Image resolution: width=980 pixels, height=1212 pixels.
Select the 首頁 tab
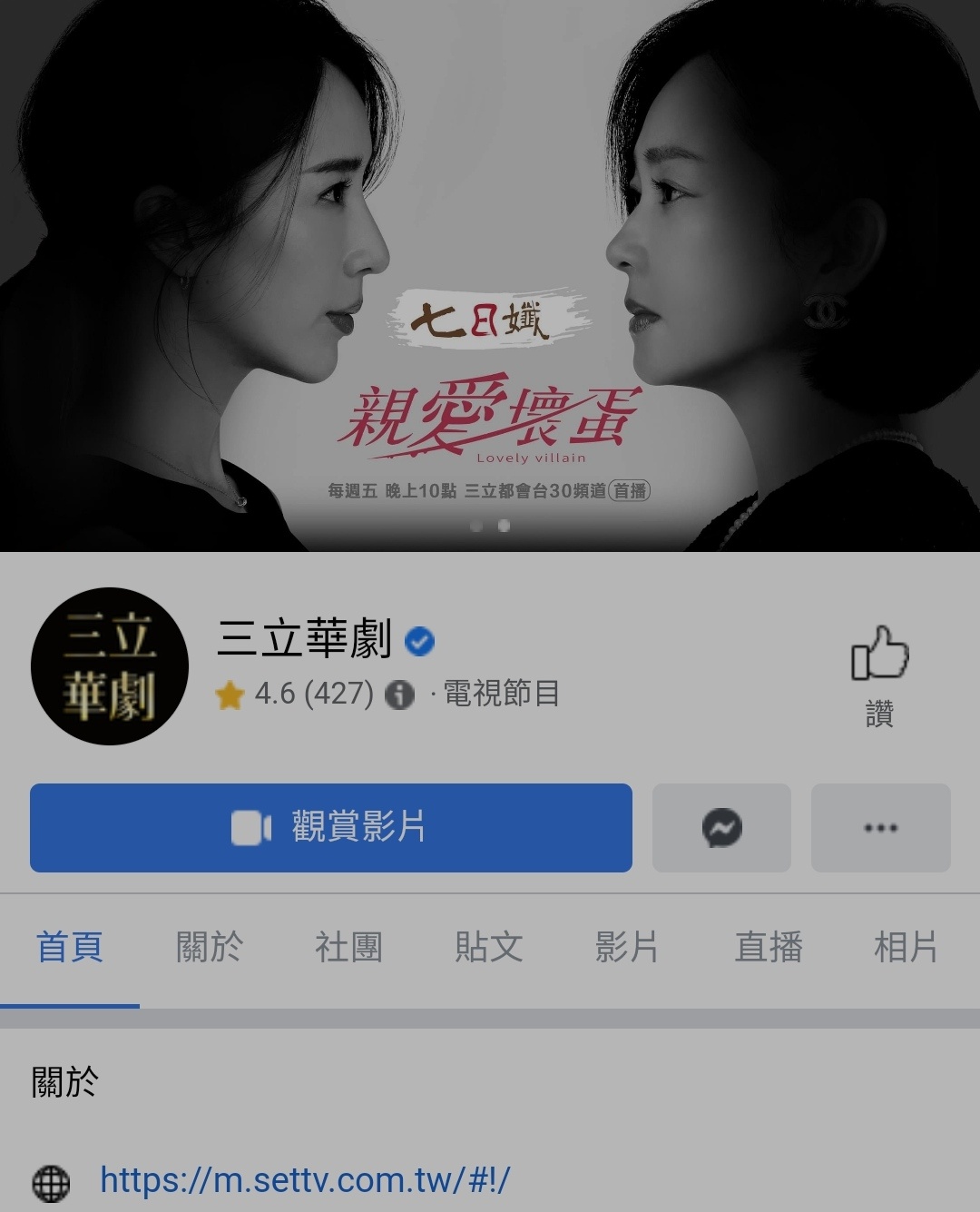70,947
